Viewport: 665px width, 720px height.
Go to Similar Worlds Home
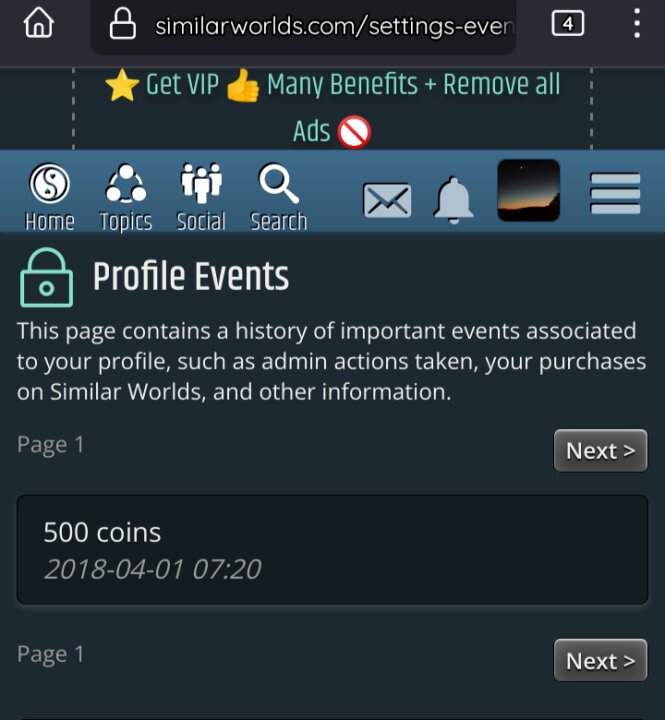tap(49, 197)
